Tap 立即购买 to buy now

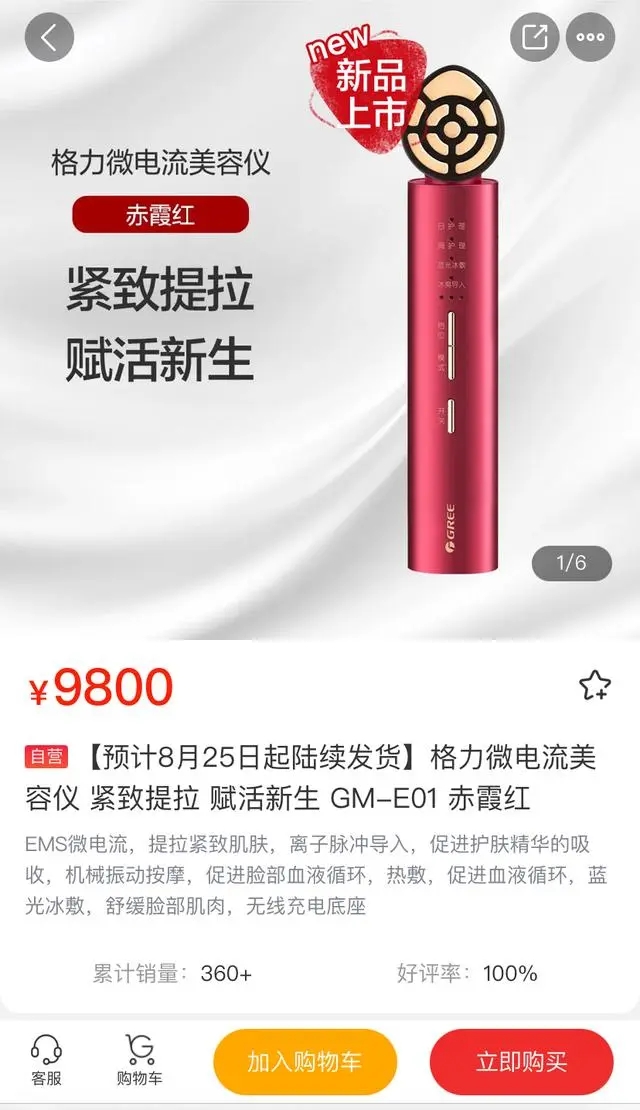521,1061
